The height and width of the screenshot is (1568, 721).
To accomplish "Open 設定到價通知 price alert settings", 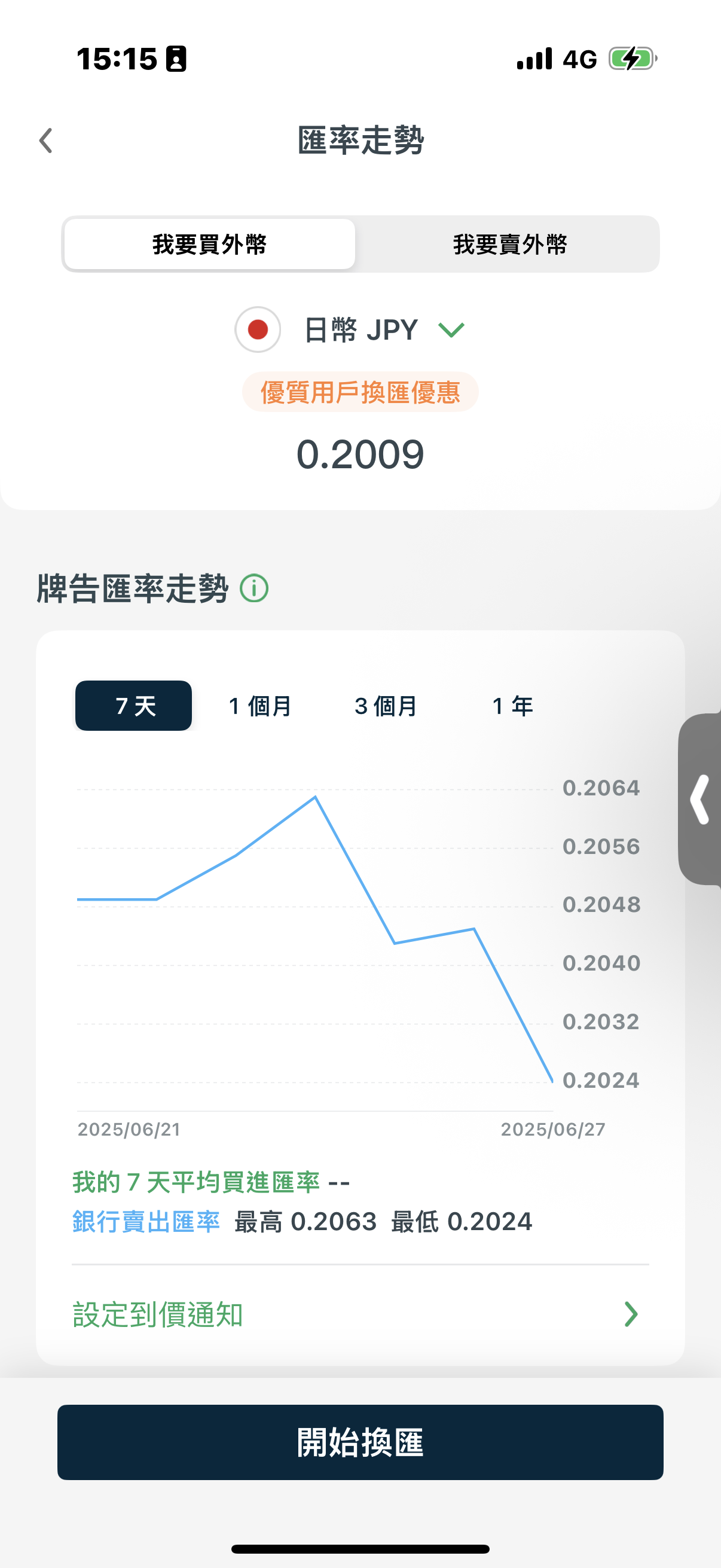I will [360, 1315].
